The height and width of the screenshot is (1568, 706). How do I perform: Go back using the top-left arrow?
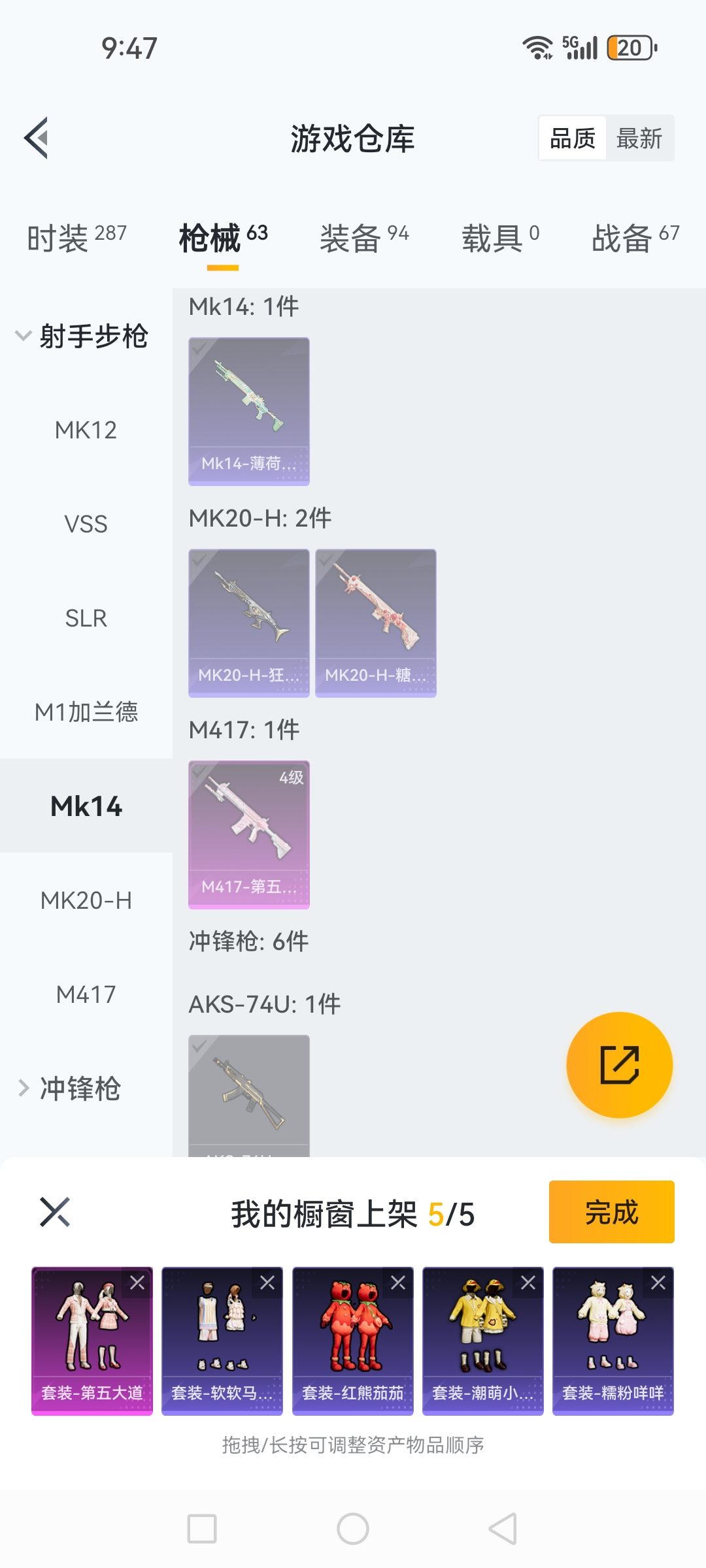37,138
